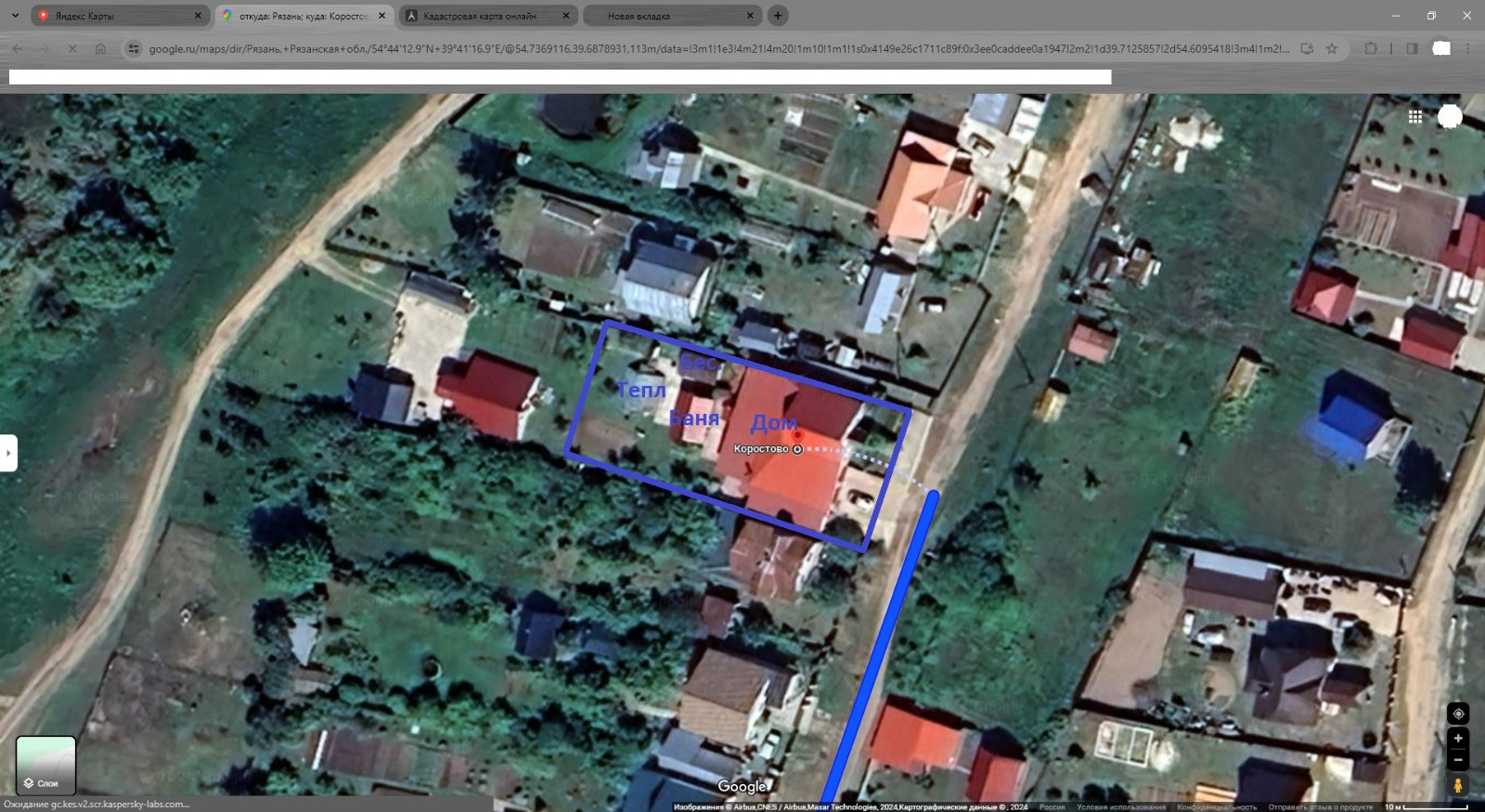Viewport: 1485px width, 812px height.
Task: Stop loading the page
Action: coord(71,48)
